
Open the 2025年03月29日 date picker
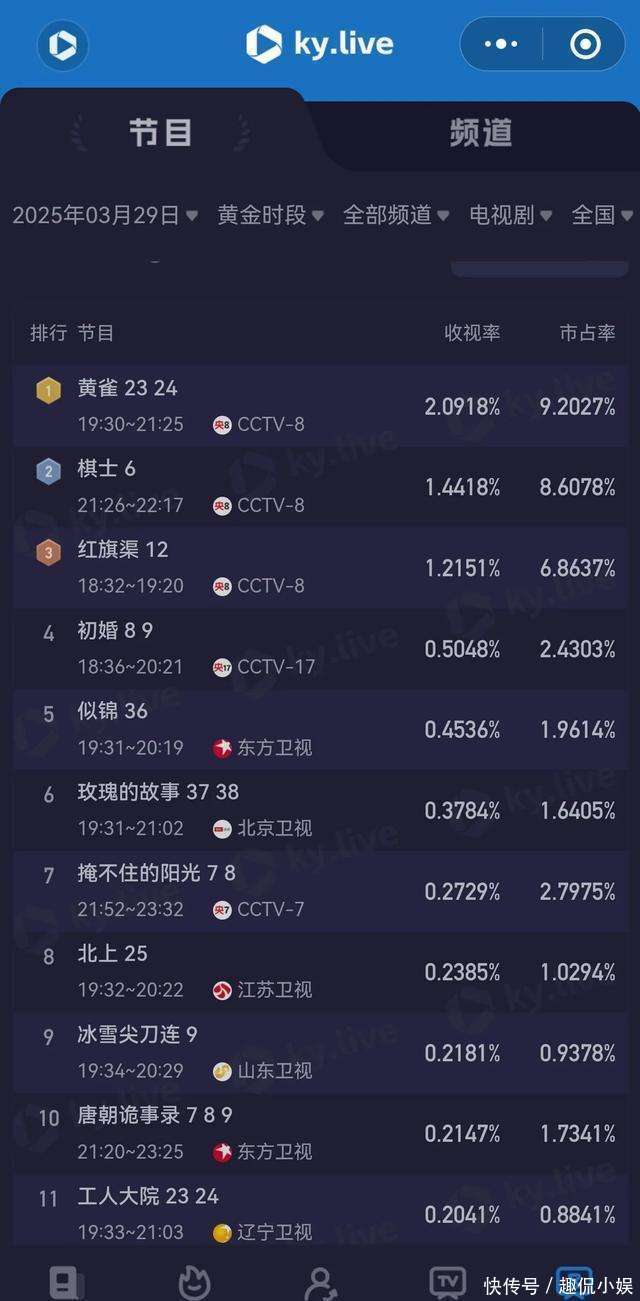[x=105, y=215]
